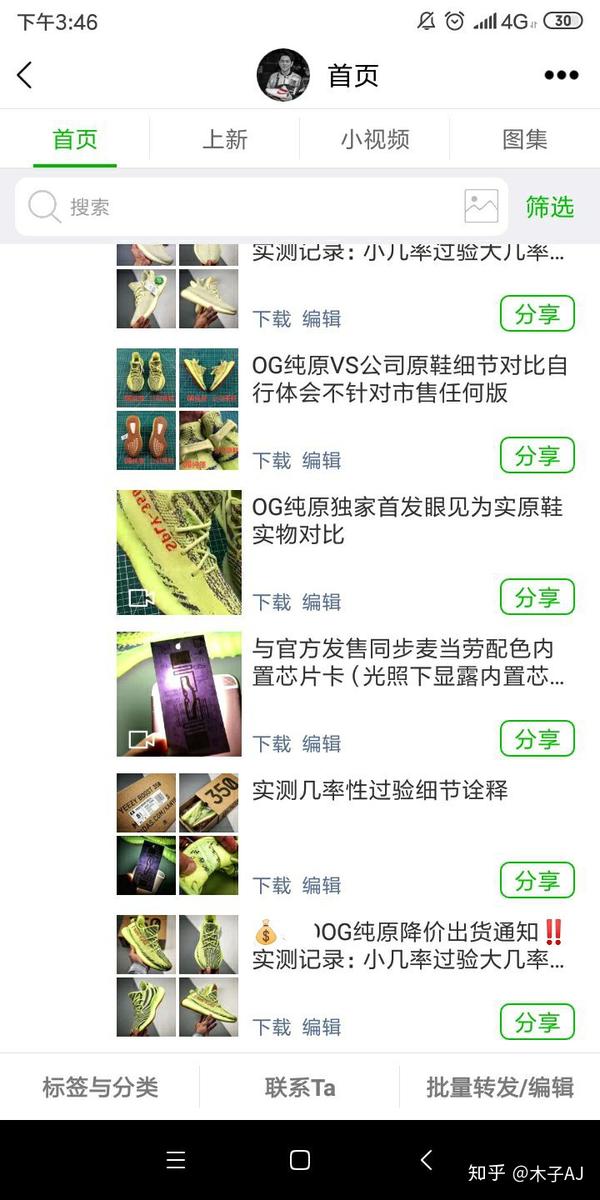Switch to the 上新 tab
This screenshot has width=600, height=1200.
(x=224, y=139)
